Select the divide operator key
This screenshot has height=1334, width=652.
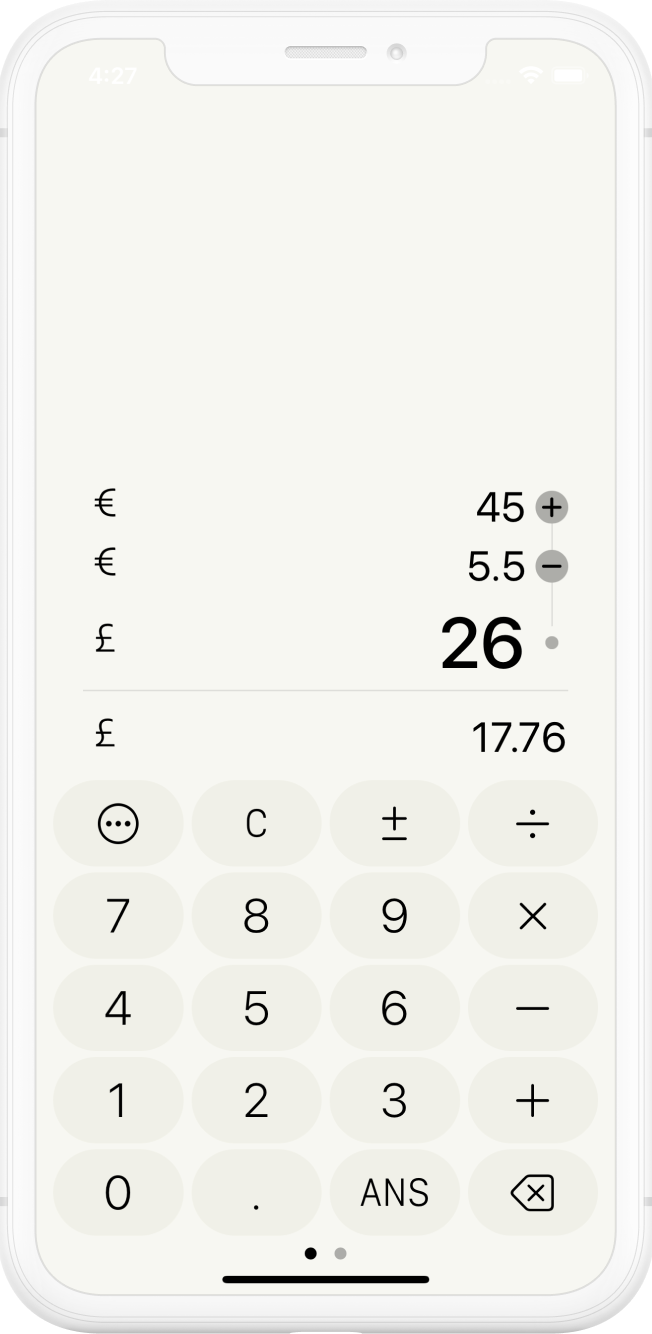pos(532,824)
